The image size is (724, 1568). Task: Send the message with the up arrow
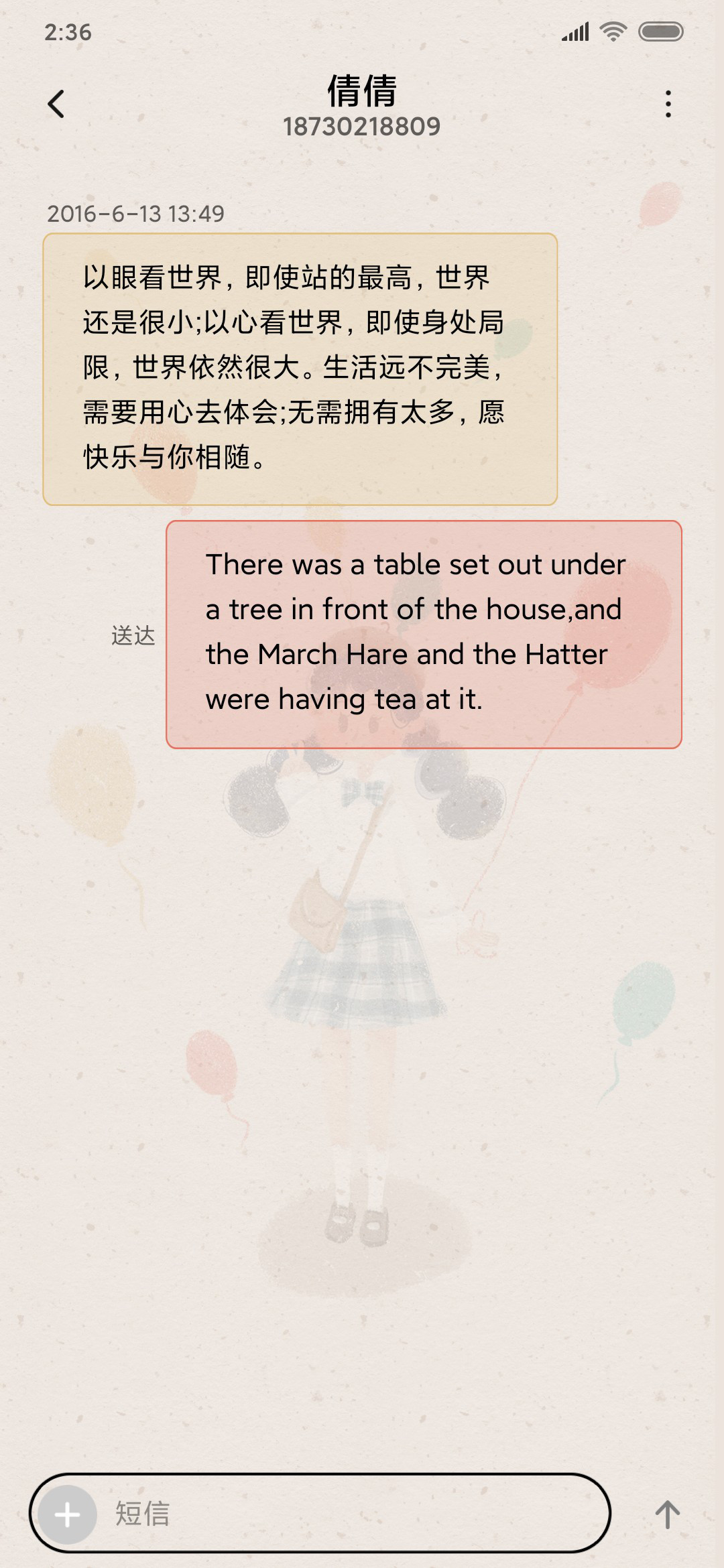[668, 1514]
